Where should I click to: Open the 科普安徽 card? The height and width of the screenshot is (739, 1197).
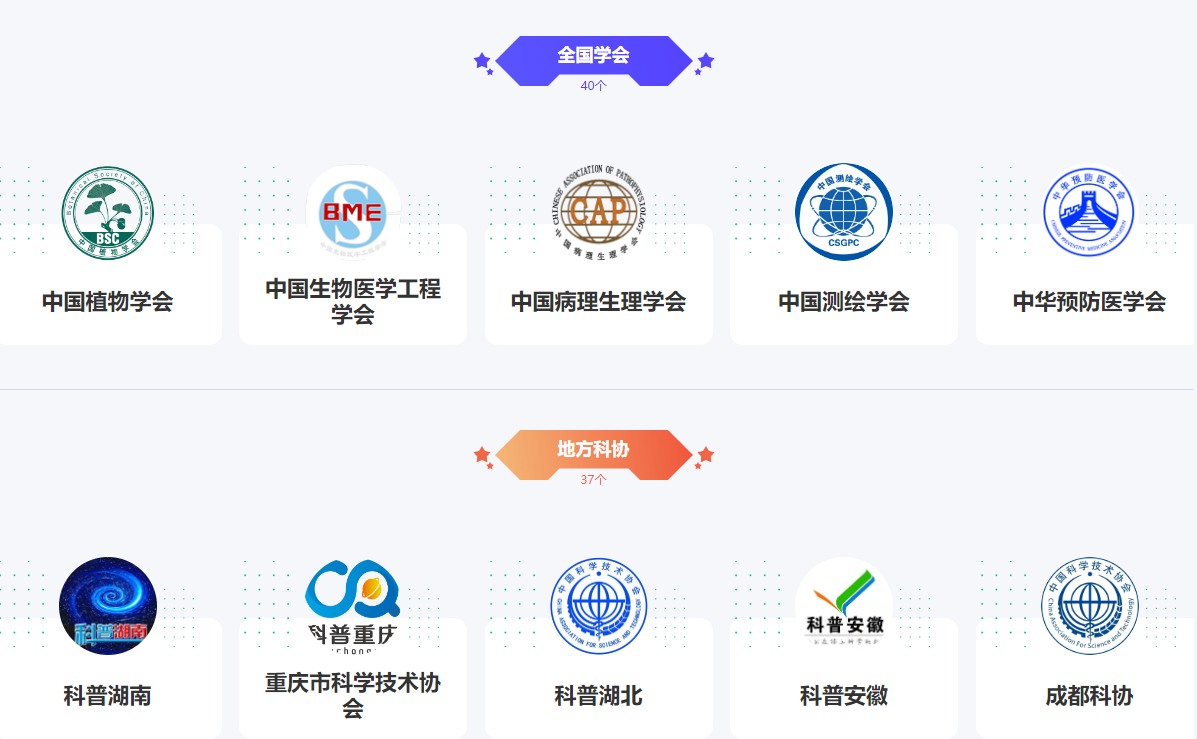[844, 694]
